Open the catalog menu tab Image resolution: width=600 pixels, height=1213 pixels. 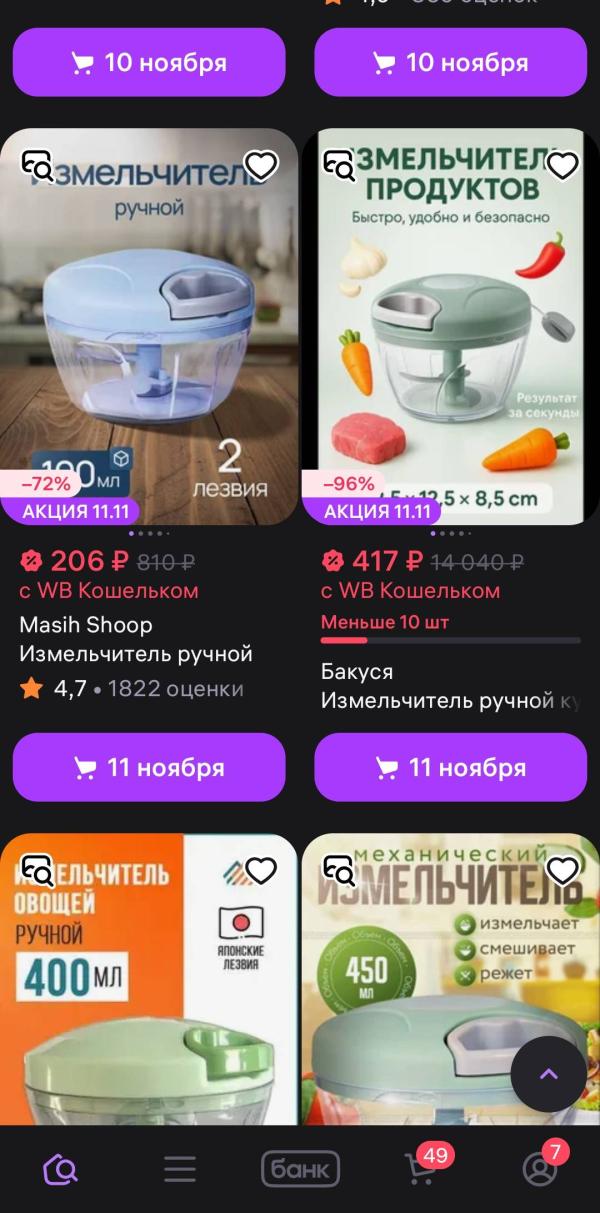click(x=180, y=1168)
